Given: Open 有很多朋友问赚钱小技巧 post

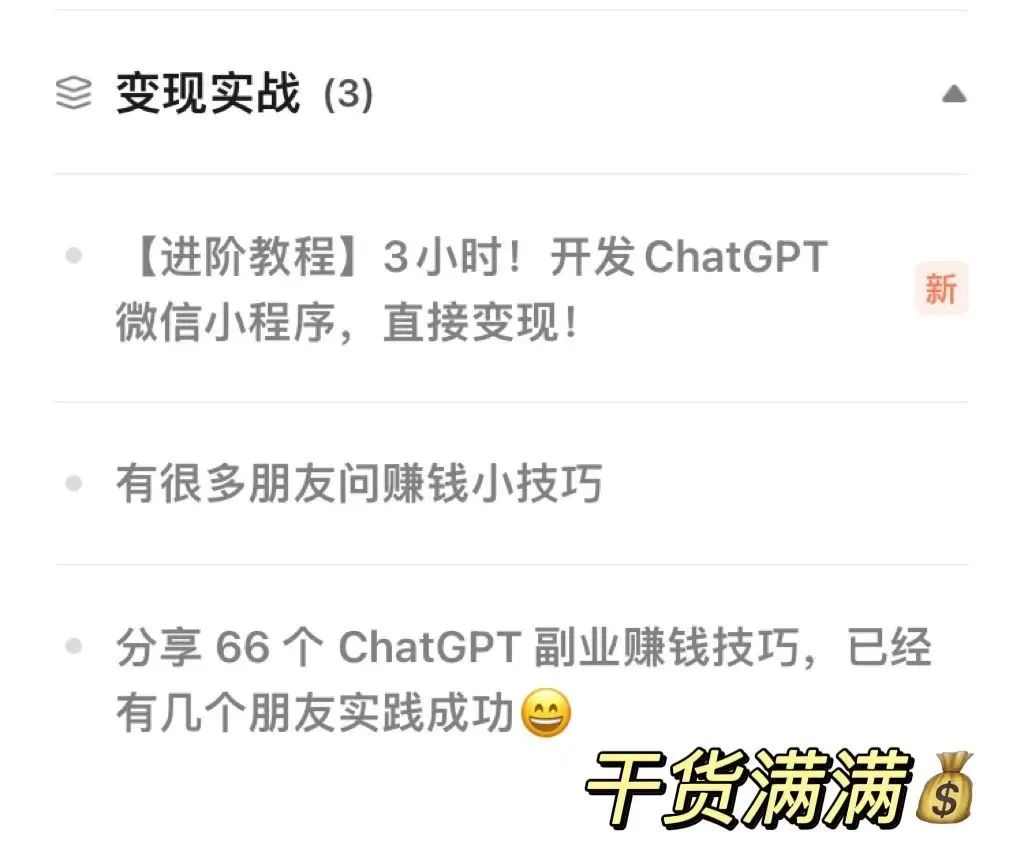Looking at the screenshot, I should click(x=359, y=485).
